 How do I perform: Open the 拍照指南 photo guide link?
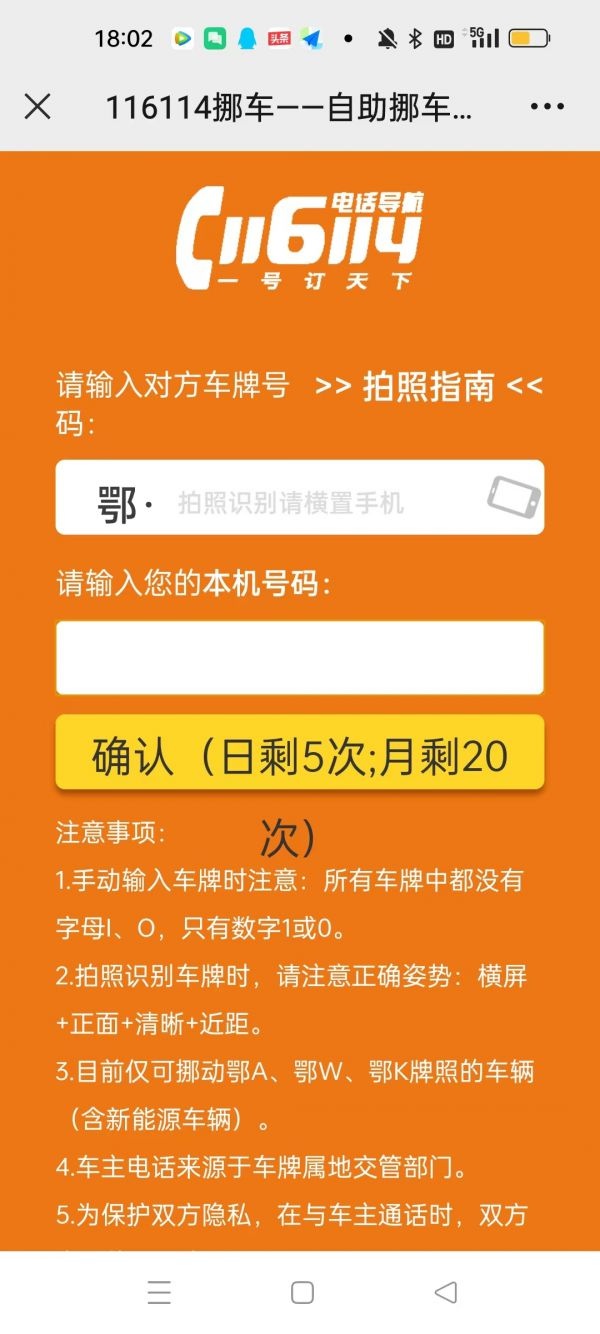(428, 387)
